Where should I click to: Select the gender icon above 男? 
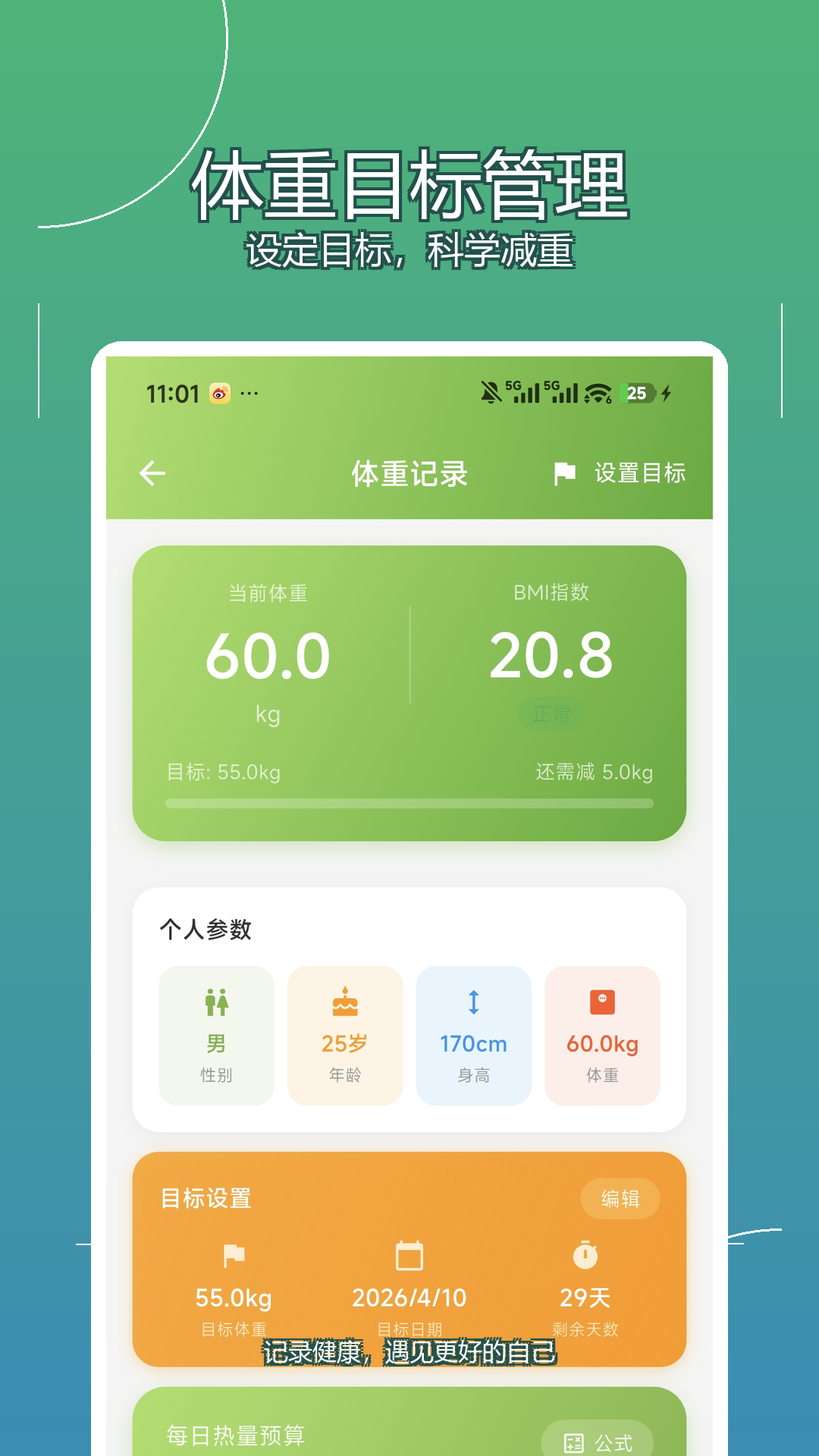pos(216,1001)
